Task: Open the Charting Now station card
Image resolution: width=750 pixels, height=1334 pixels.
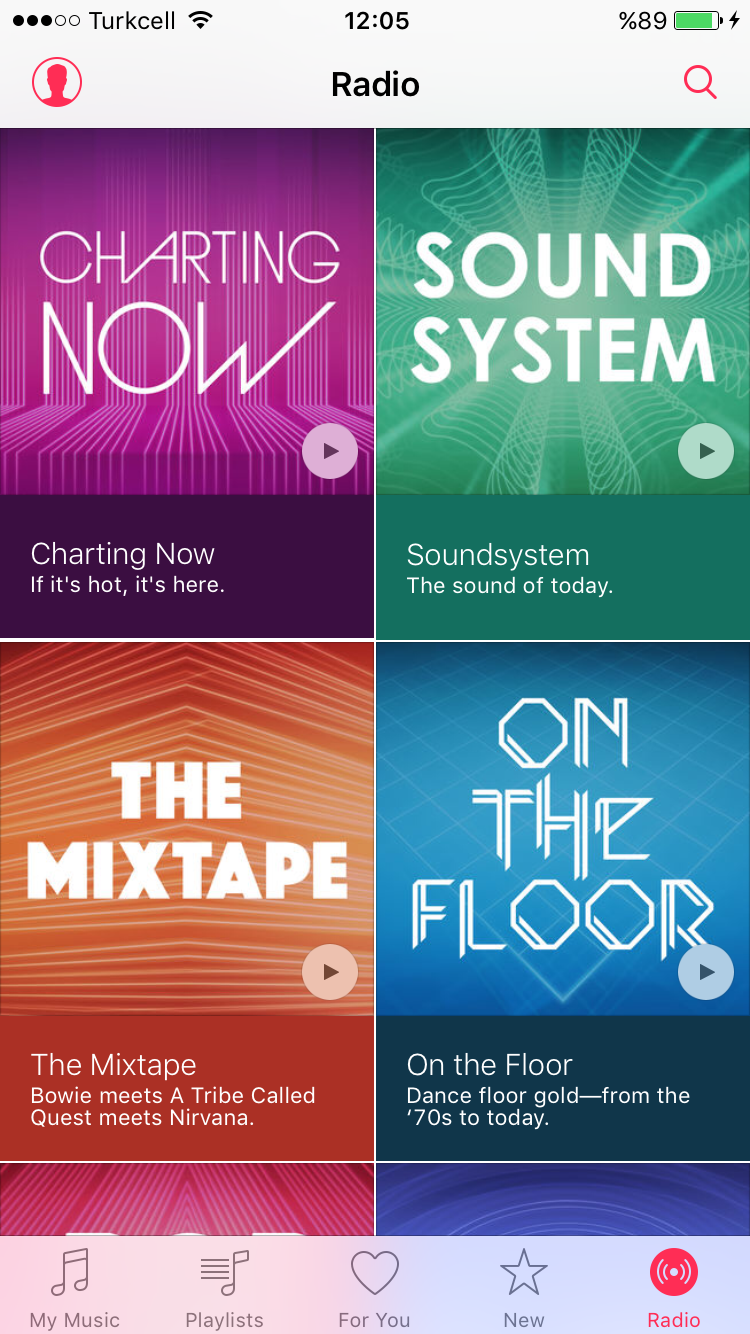Action: (187, 383)
